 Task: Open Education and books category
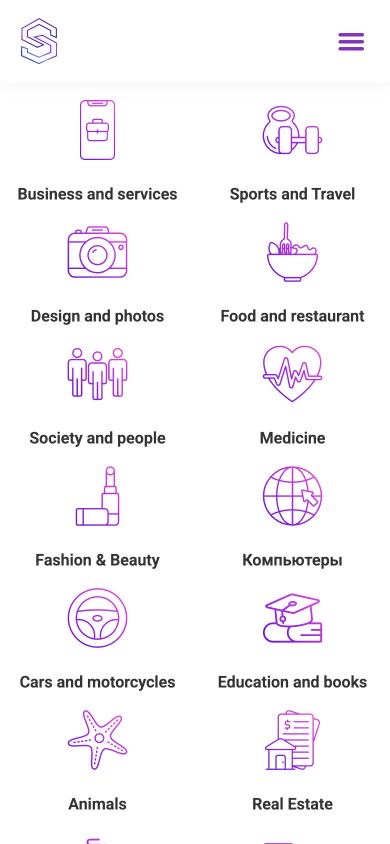pyautogui.click(x=292, y=639)
